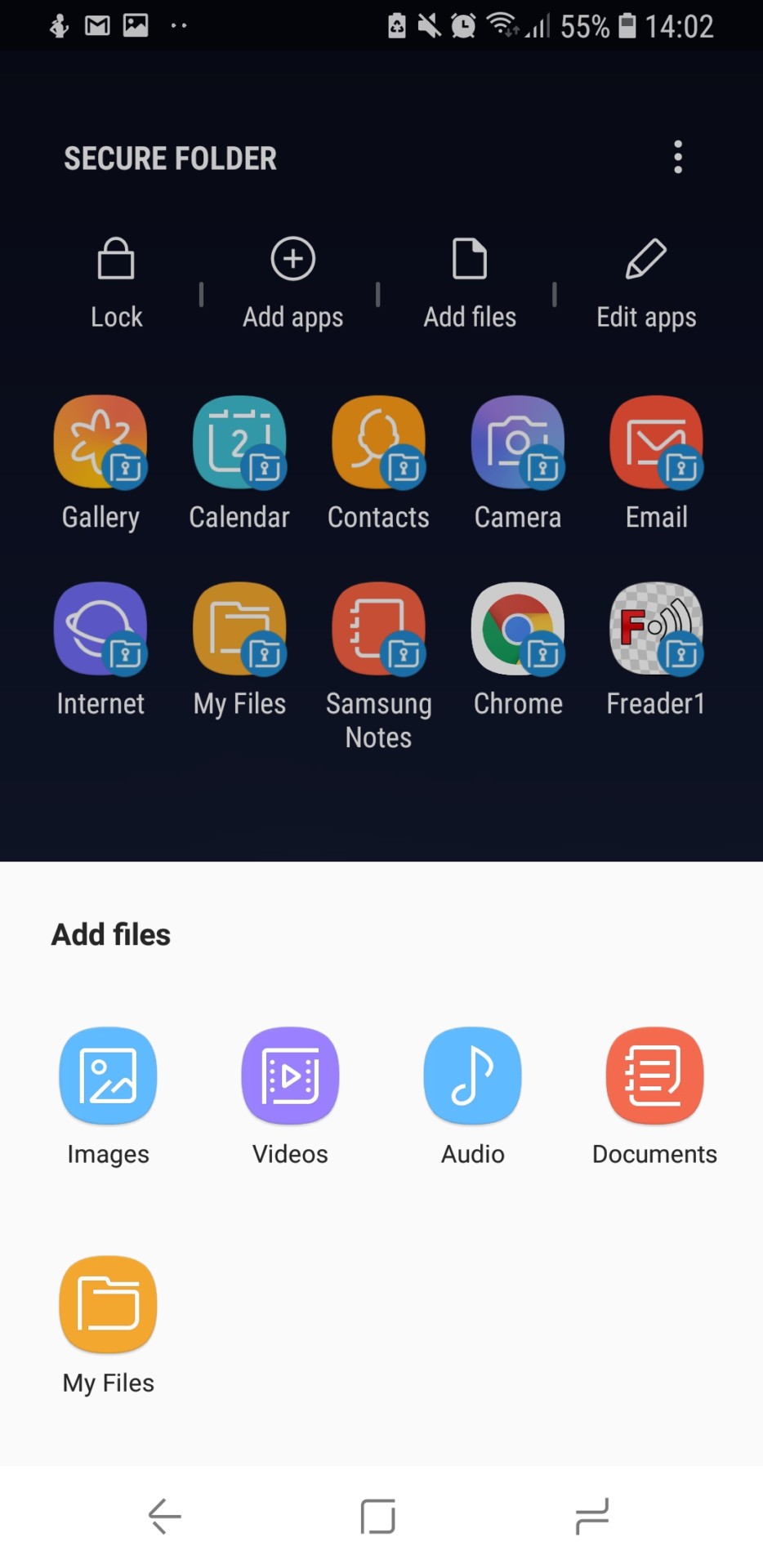Open secure Contacts
The image size is (763, 1568).
pyautogui.click(x=378, y=462)
